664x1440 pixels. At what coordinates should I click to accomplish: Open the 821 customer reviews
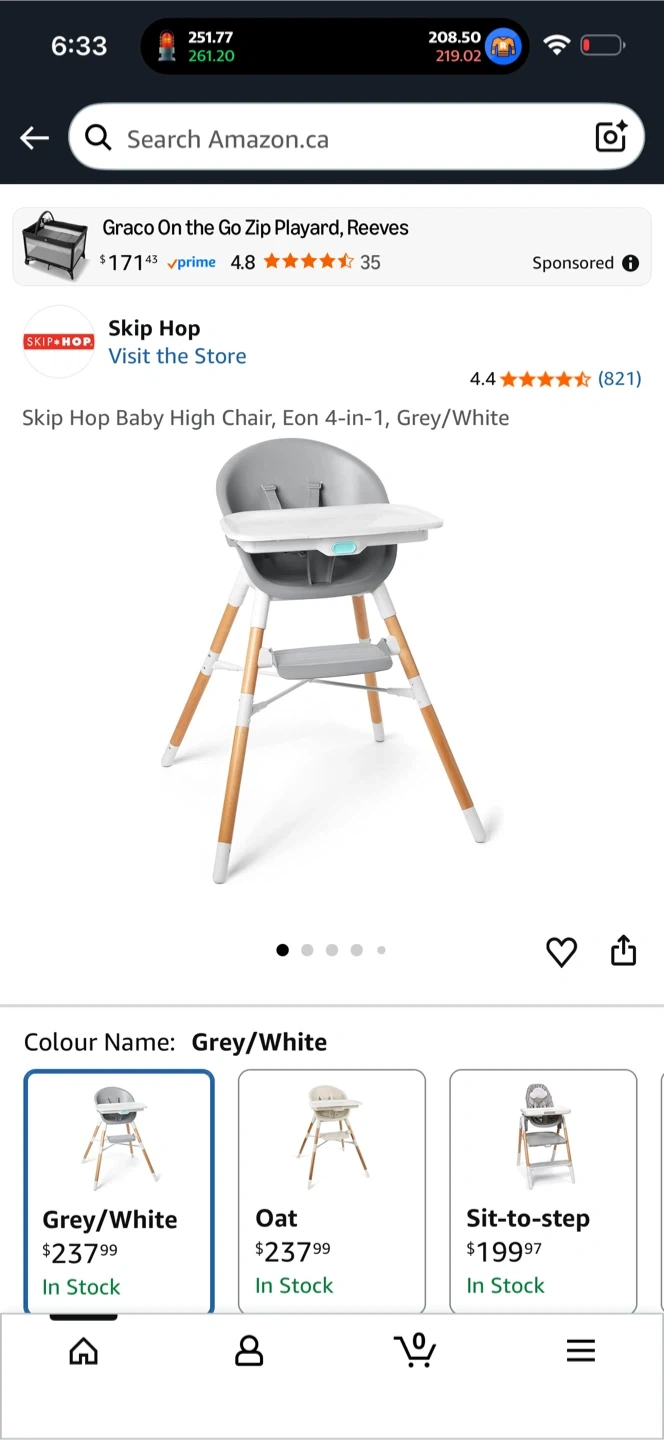point(619,378)
